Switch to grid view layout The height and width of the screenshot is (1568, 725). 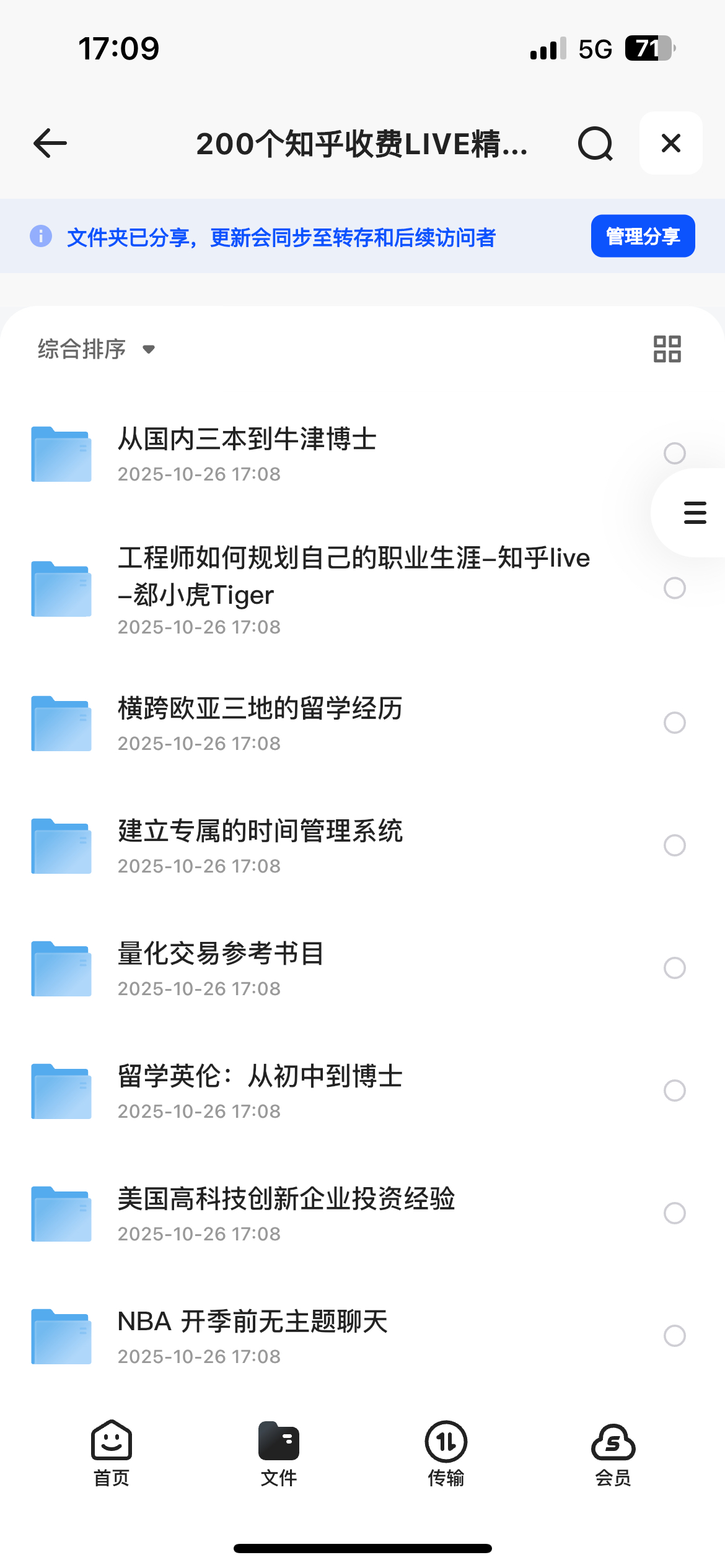[667, 349]
